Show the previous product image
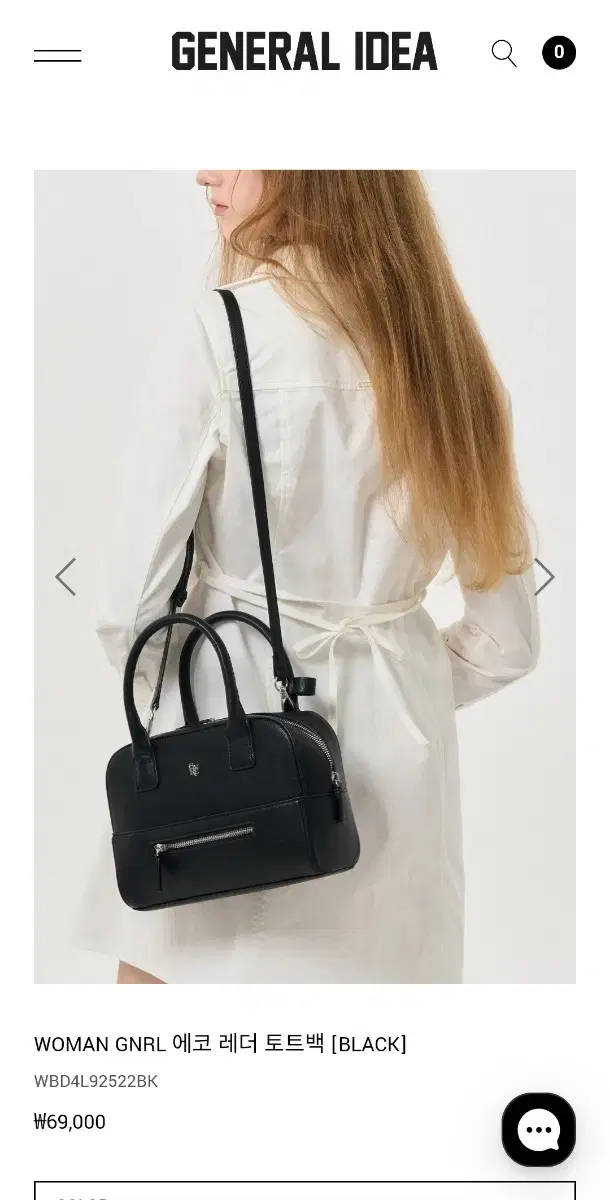The image size is (610, 1200). click(x=66, y=577)
